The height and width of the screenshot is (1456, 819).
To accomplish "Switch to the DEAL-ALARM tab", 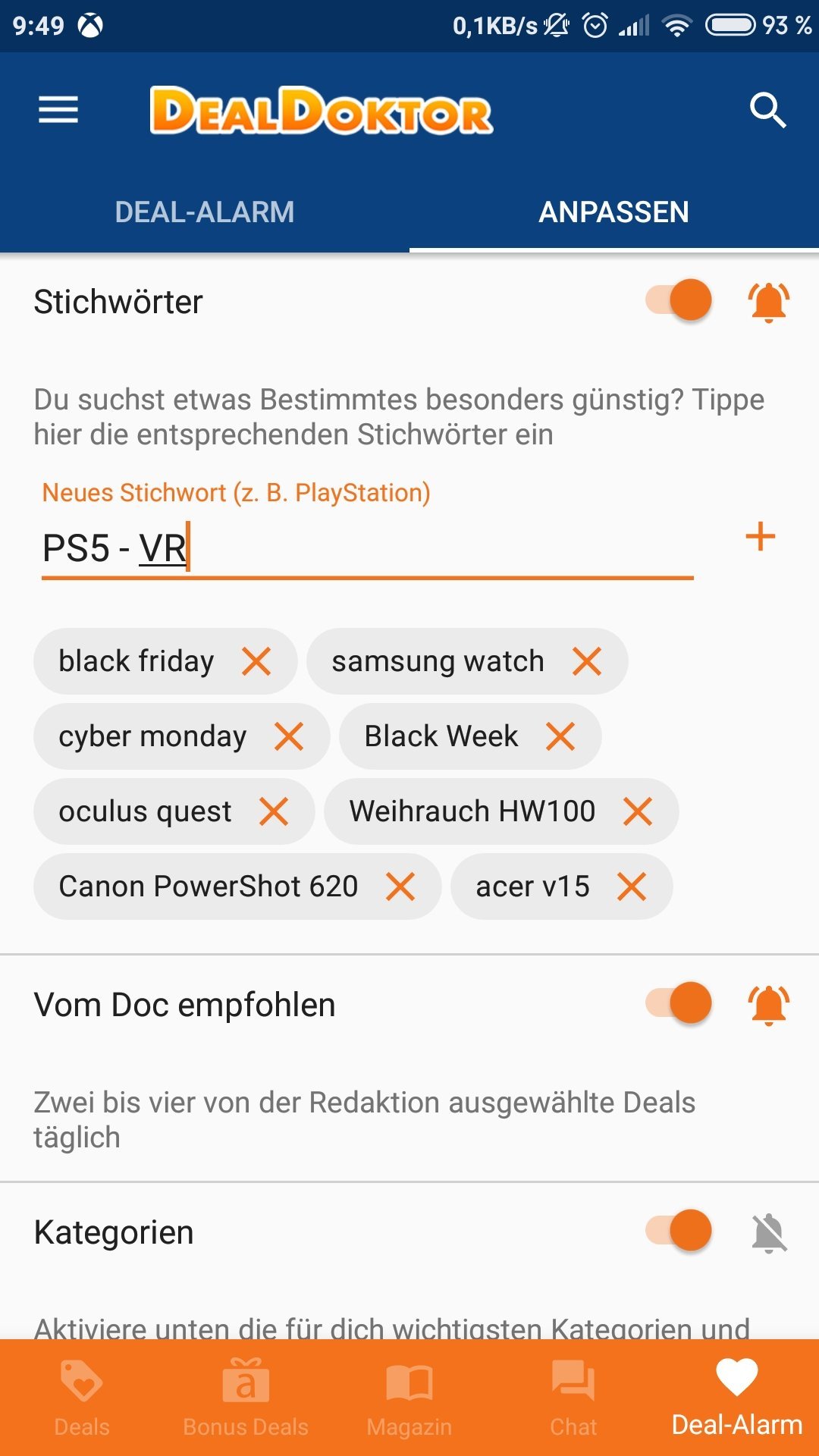I will tap(205, 212).
